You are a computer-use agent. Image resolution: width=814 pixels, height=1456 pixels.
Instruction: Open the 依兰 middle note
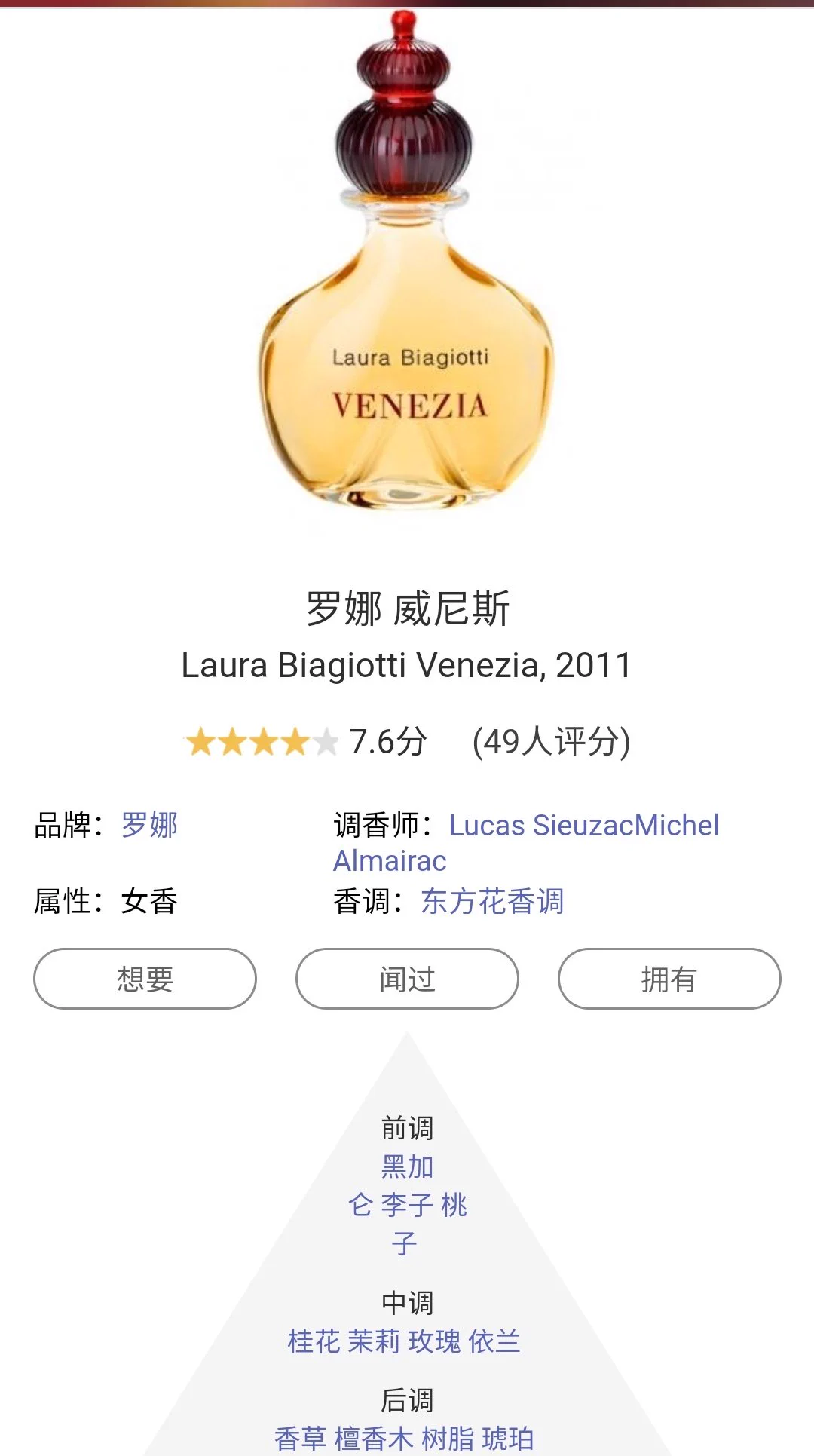[x=494, y=1341]
